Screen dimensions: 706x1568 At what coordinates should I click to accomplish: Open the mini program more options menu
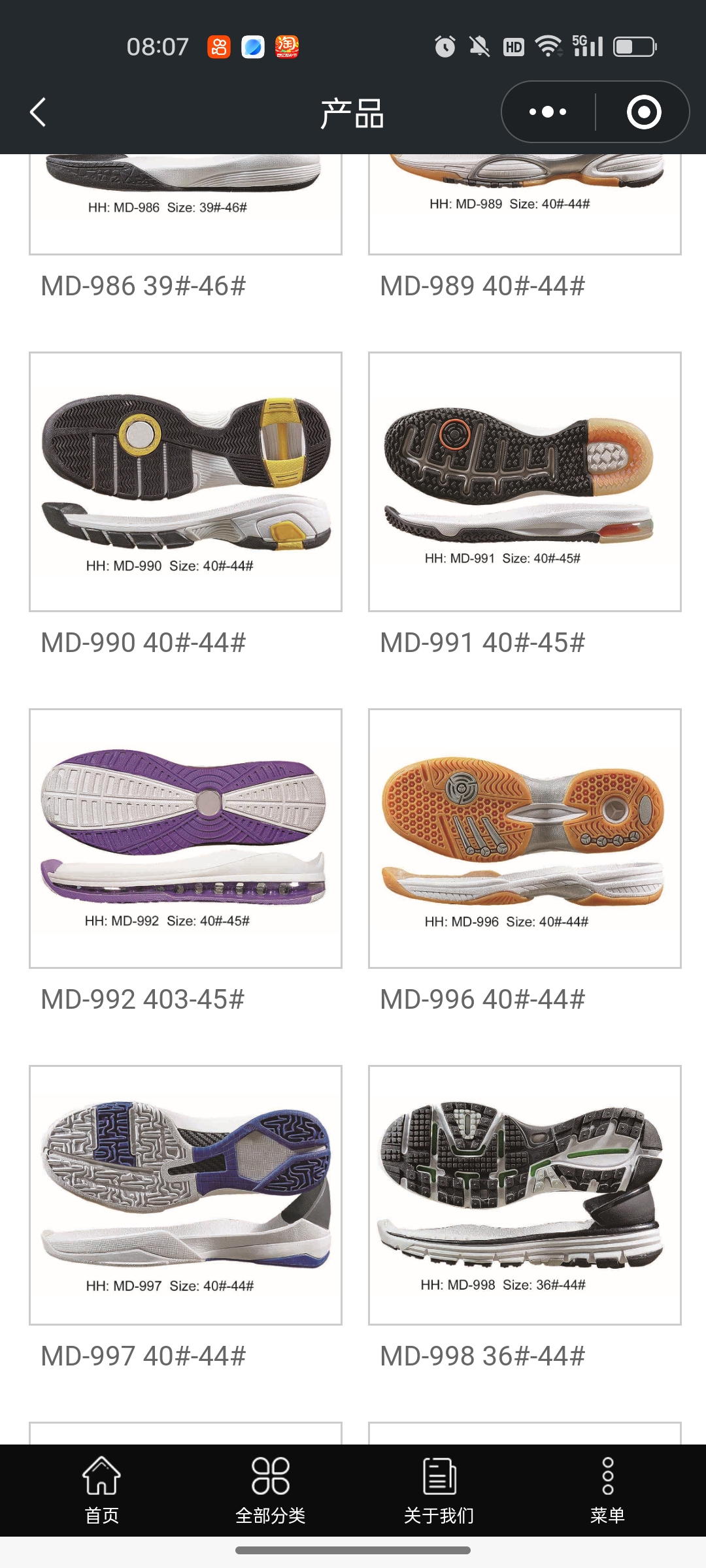tap(548, 112)
